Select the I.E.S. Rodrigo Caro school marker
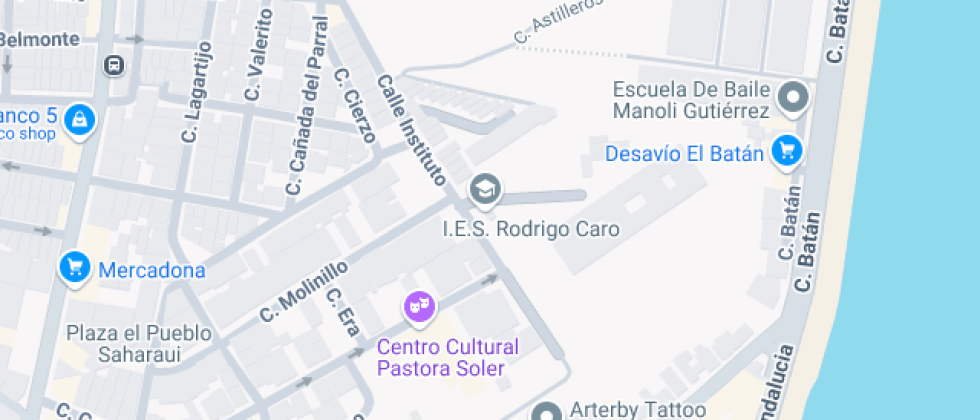This screenshot has width=980, height=420. pyautogui.click(x=485, y=190)
